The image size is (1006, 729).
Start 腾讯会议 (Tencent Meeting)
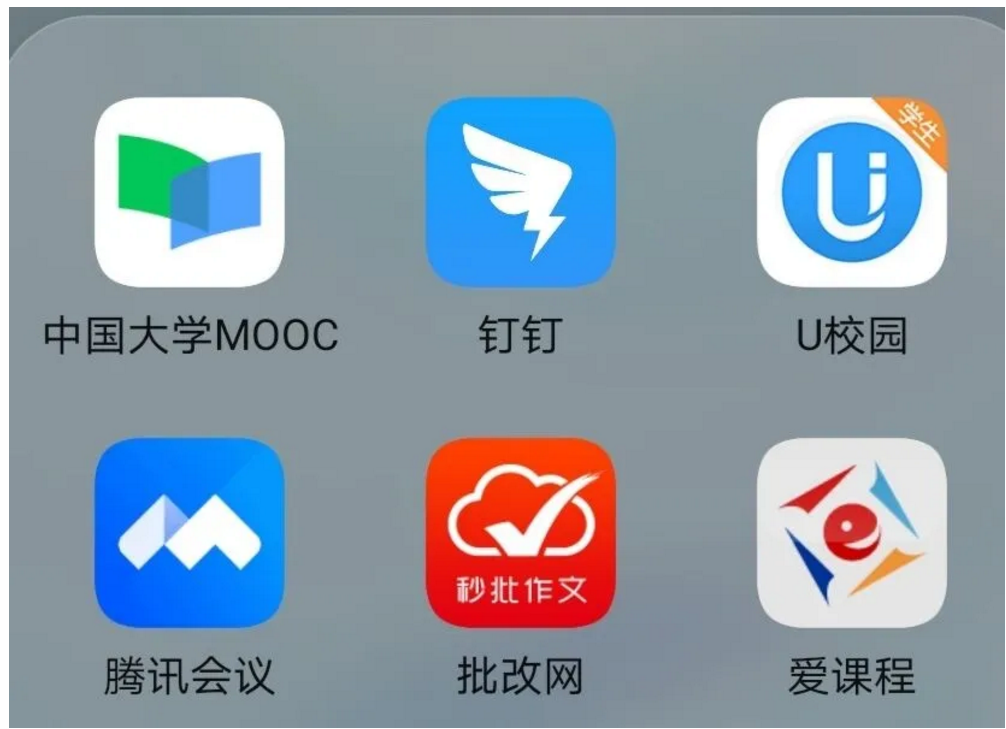tap(189, 532)
